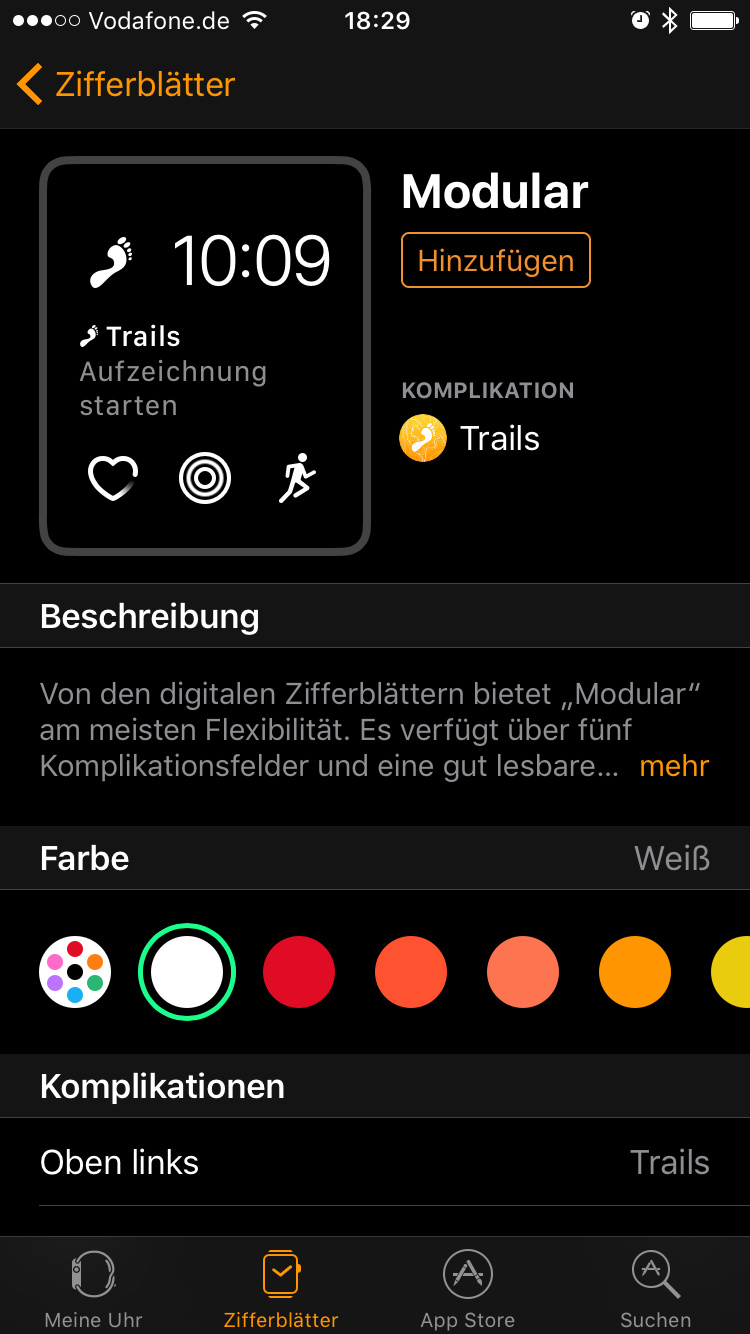Expand description with mehr link

tap(674, 766)
